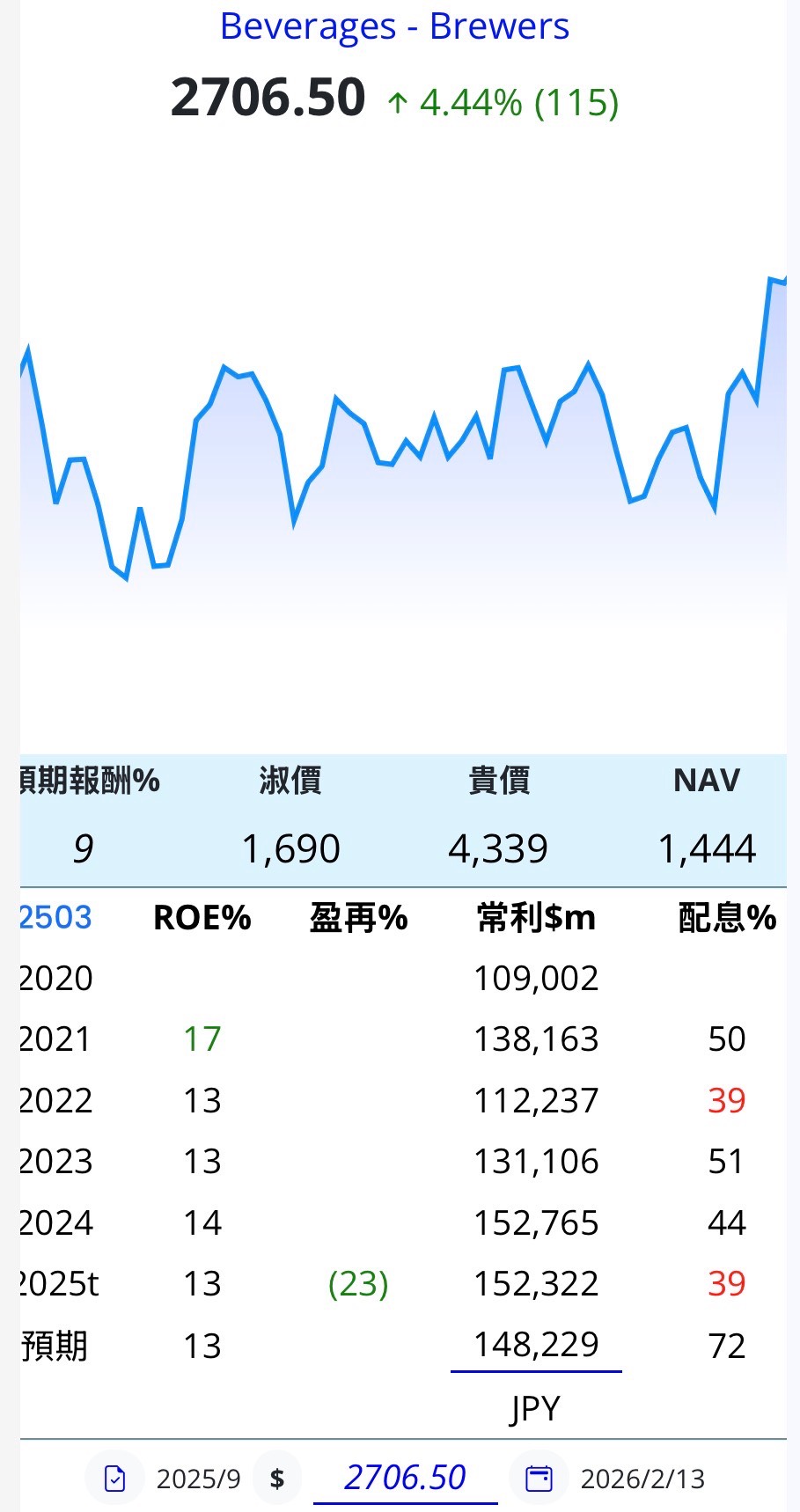Tap the 2025/9 report document icon
Viewport: 800px width, 1512px height.
115,1478
